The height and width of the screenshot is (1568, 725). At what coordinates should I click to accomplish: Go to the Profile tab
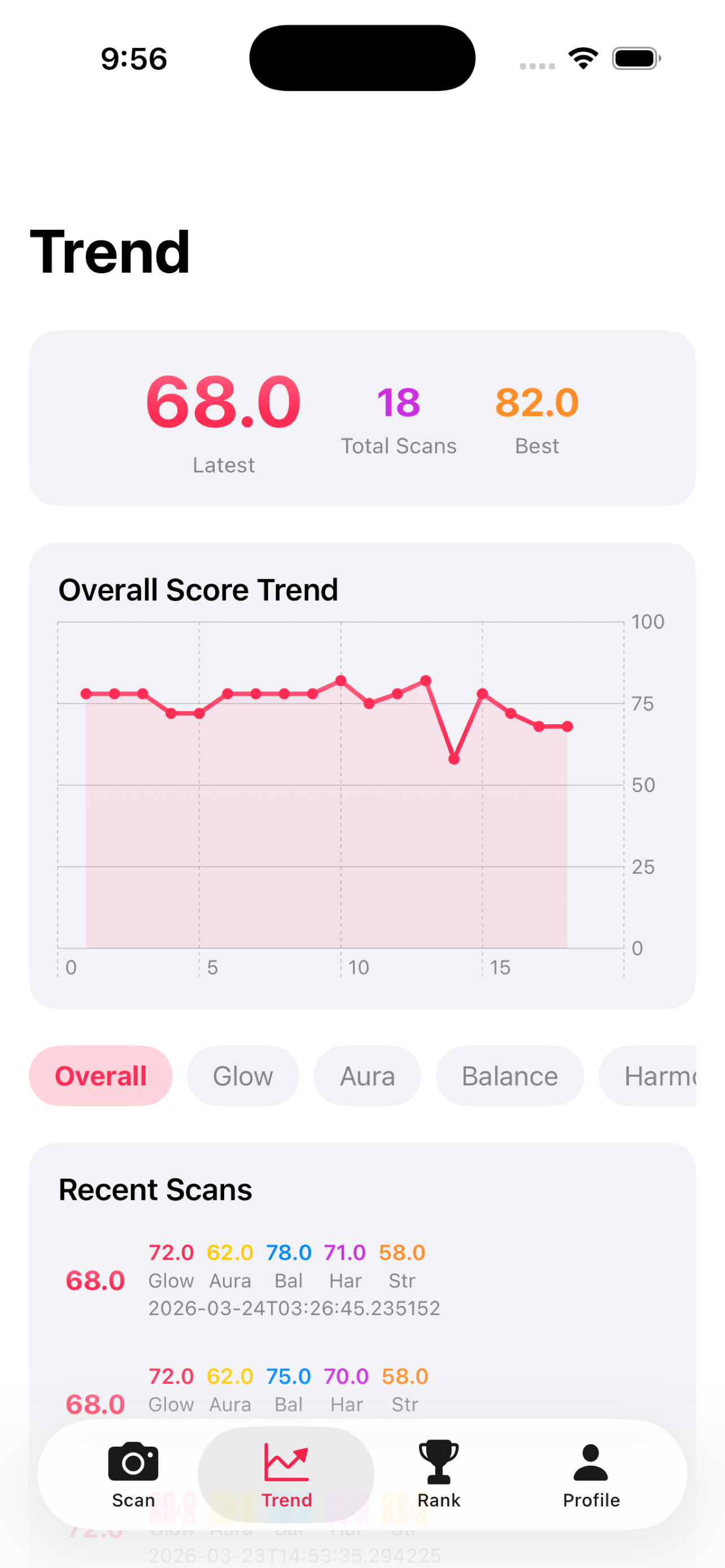[x=591, y=1474]
